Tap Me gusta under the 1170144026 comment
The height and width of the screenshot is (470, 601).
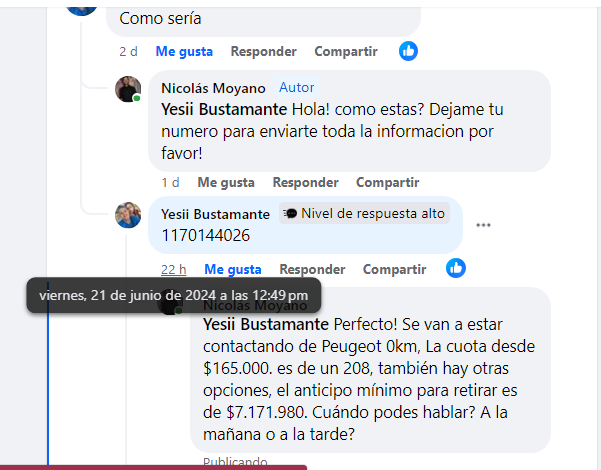click(x=232, y=269)
